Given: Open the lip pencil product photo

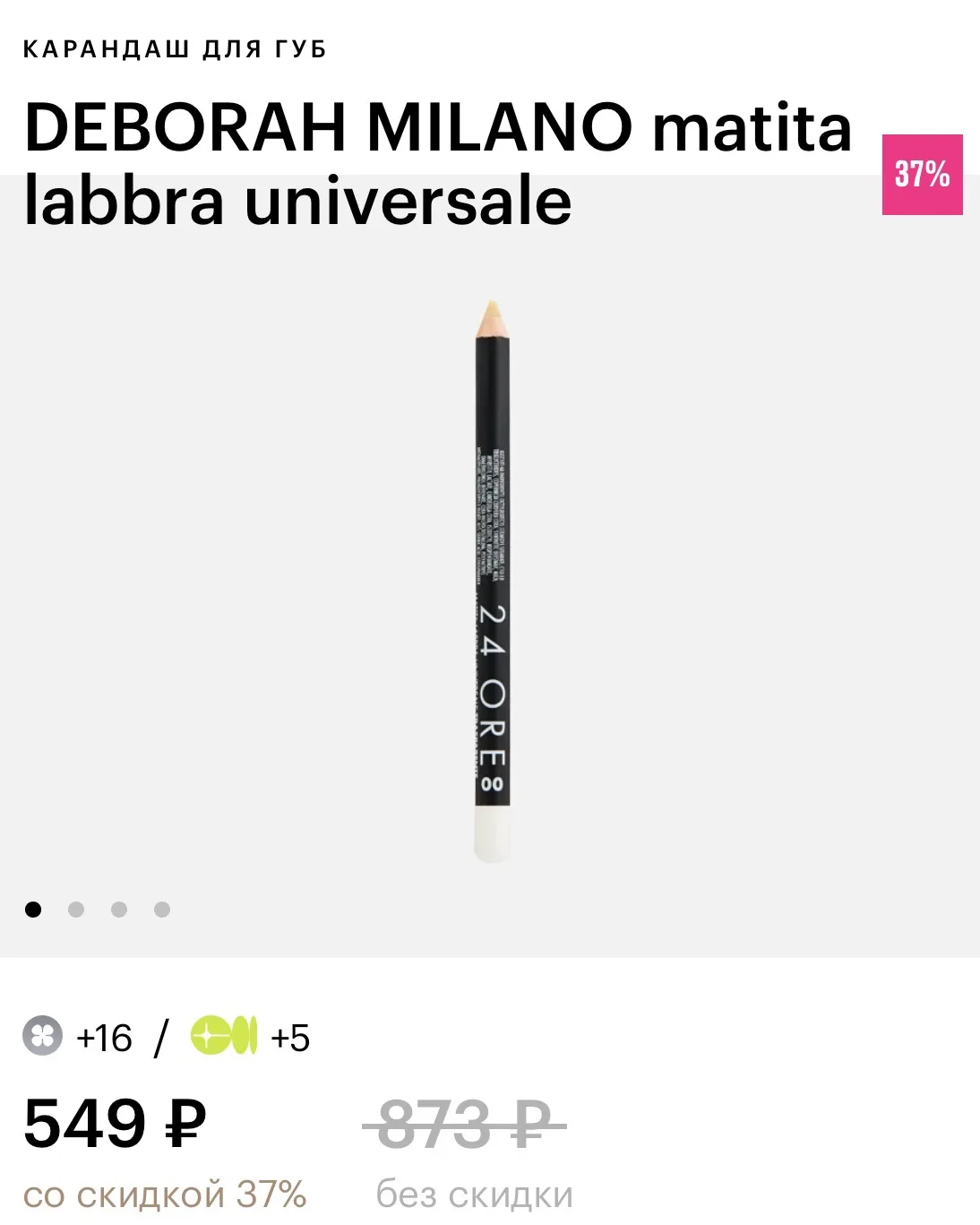Looking at the screenshot, I should (x=490, y=582).
